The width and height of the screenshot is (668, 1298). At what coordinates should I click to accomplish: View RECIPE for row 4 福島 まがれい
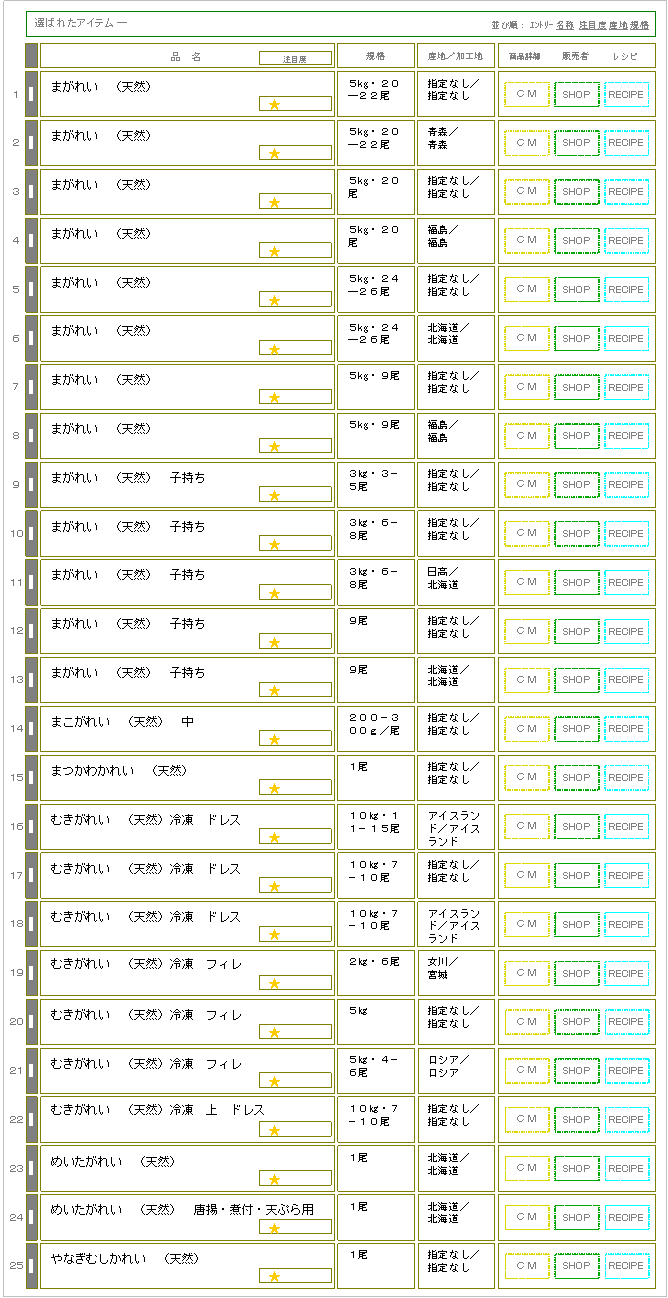tap(627, 241)
